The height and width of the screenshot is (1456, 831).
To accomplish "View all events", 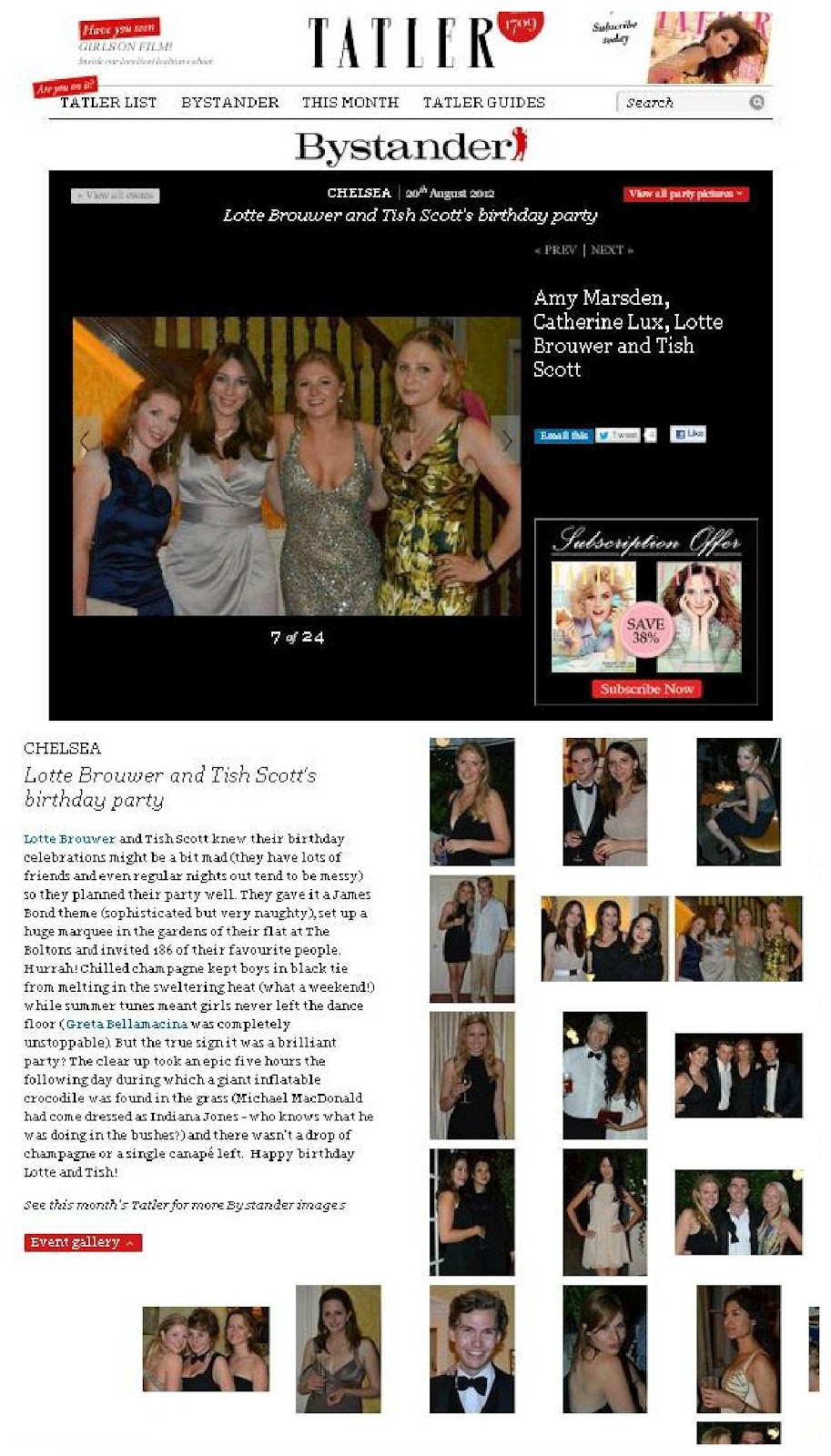I will click(x=115, y=195).
